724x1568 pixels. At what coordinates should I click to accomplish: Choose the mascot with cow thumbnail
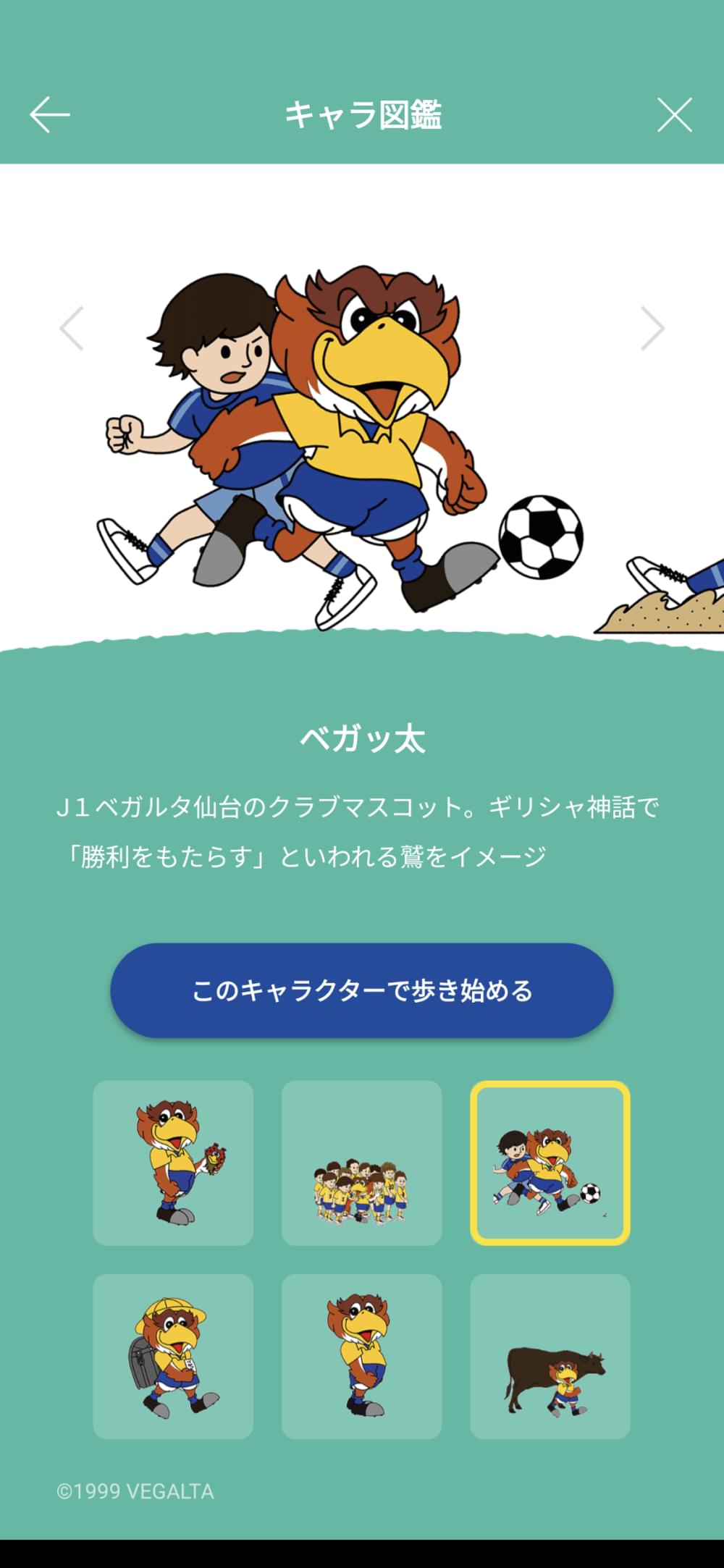pyautogui.click(x=550, y=1356)
